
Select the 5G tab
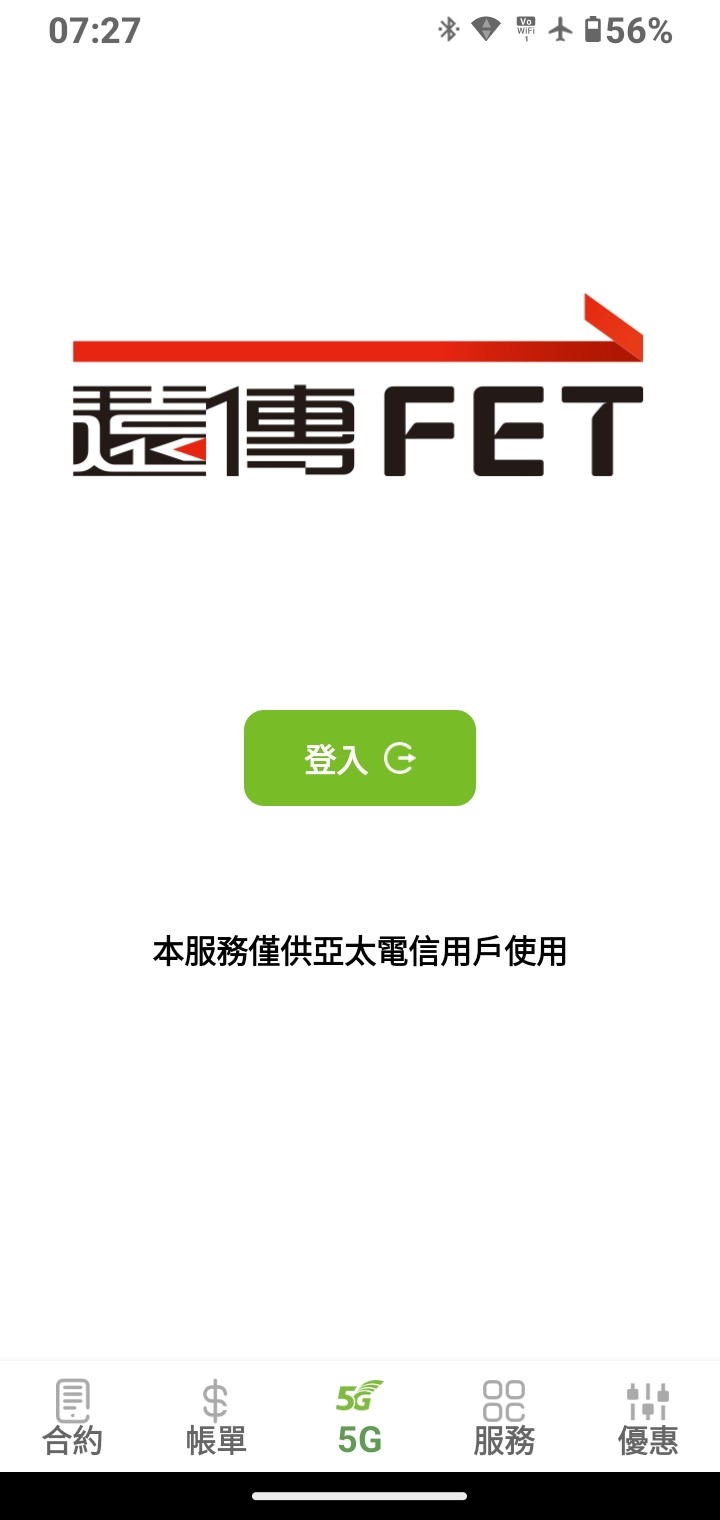360,1416
